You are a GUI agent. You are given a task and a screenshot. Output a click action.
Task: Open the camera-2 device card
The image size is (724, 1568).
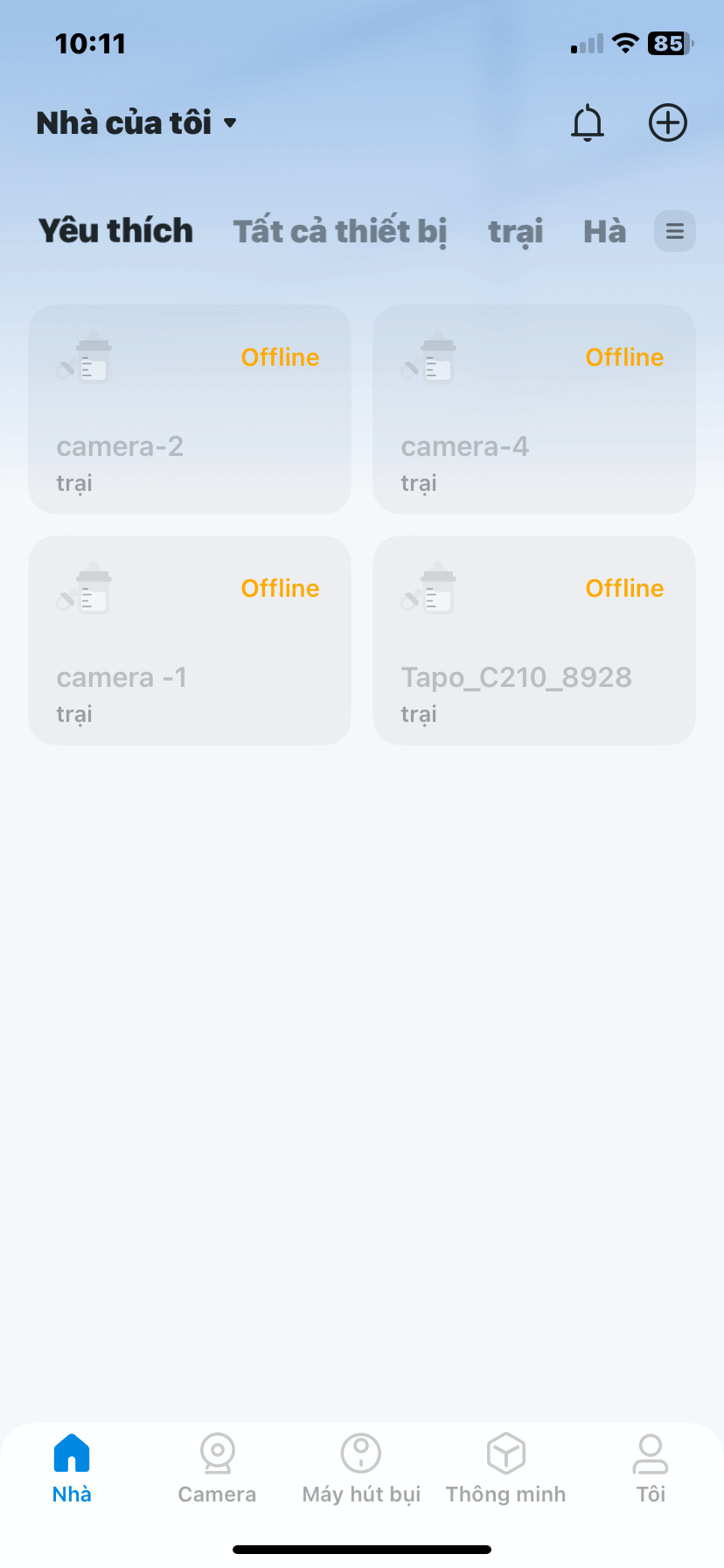(x=190, y=409)
